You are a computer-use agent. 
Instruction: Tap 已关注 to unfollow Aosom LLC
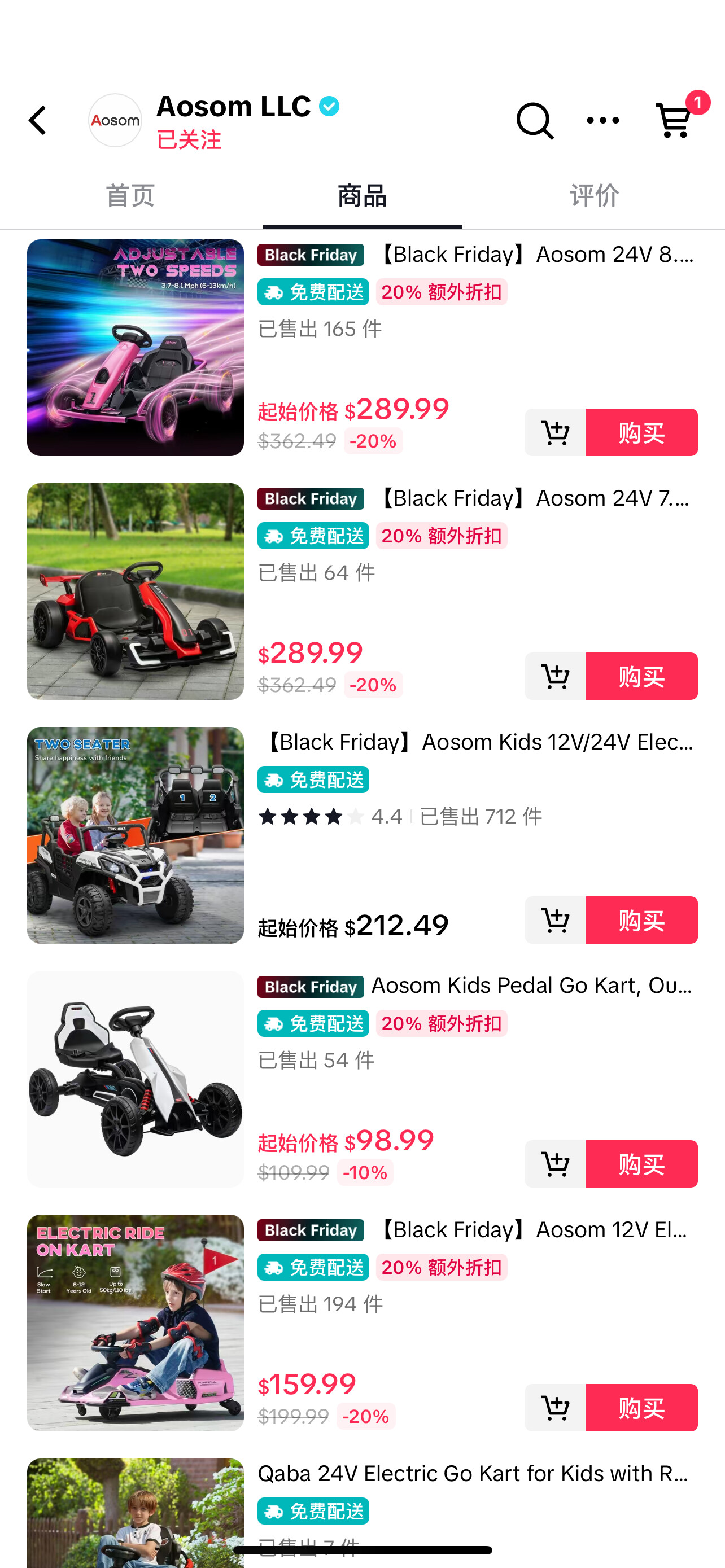189,140
